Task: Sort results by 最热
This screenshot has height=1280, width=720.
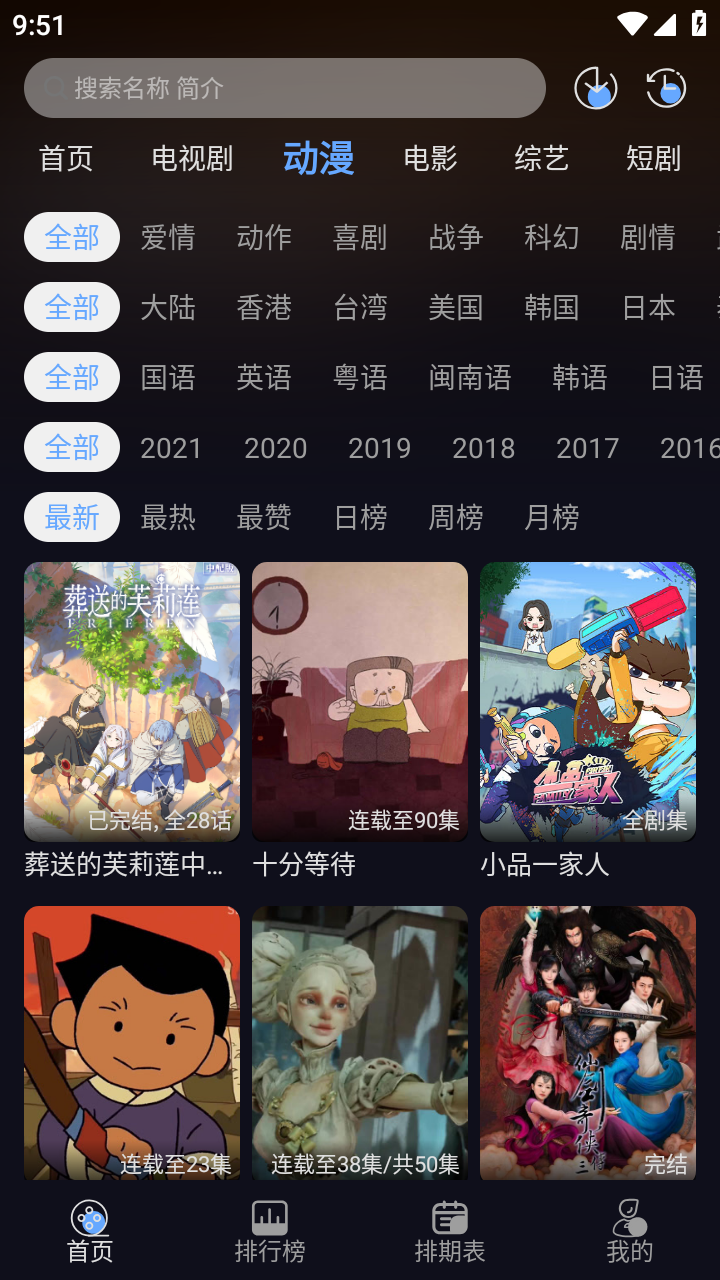Action: click(x=167, y=517)
